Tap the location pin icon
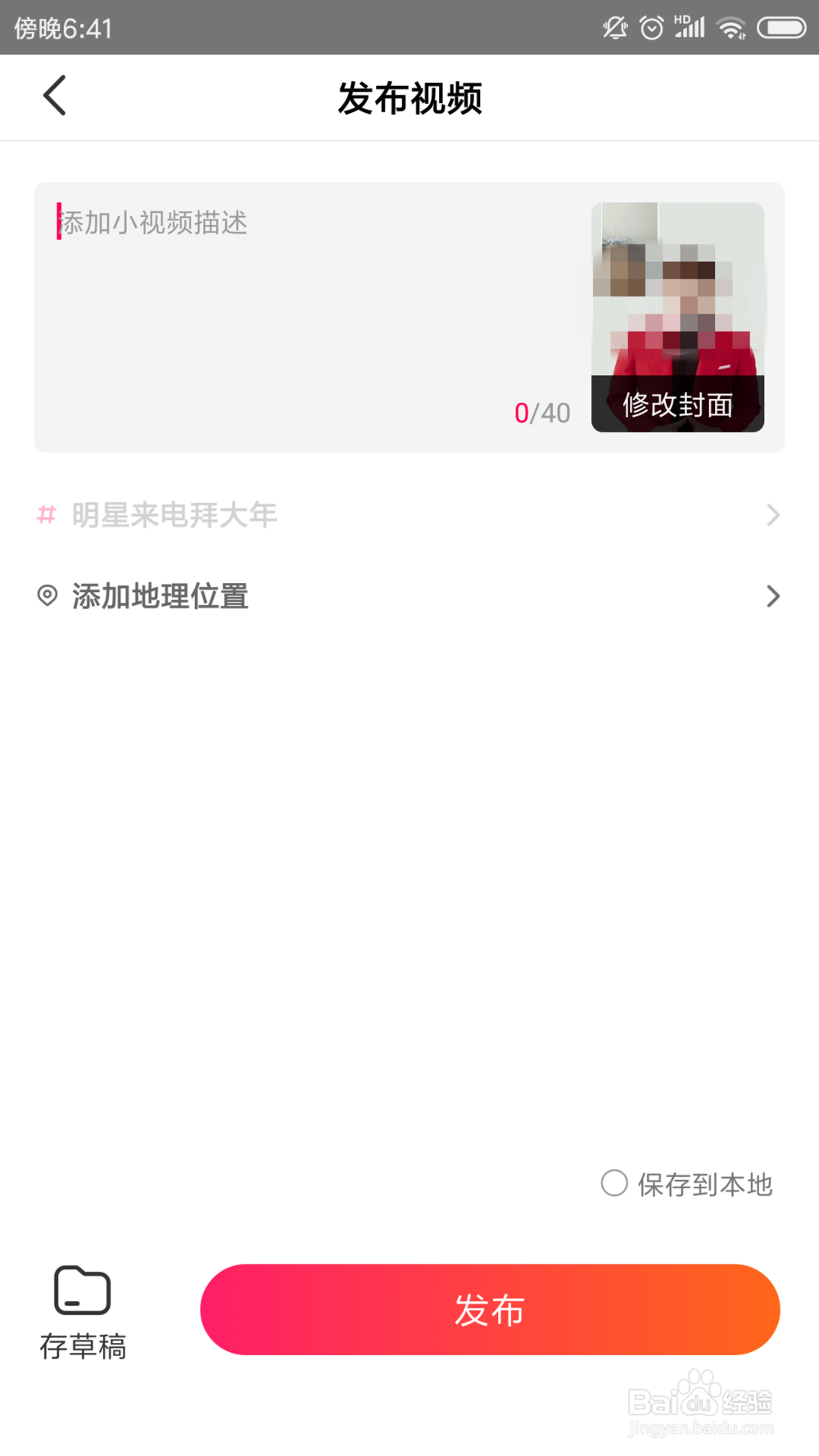This screenshot has height=1456, width=819. pos(46,596)
